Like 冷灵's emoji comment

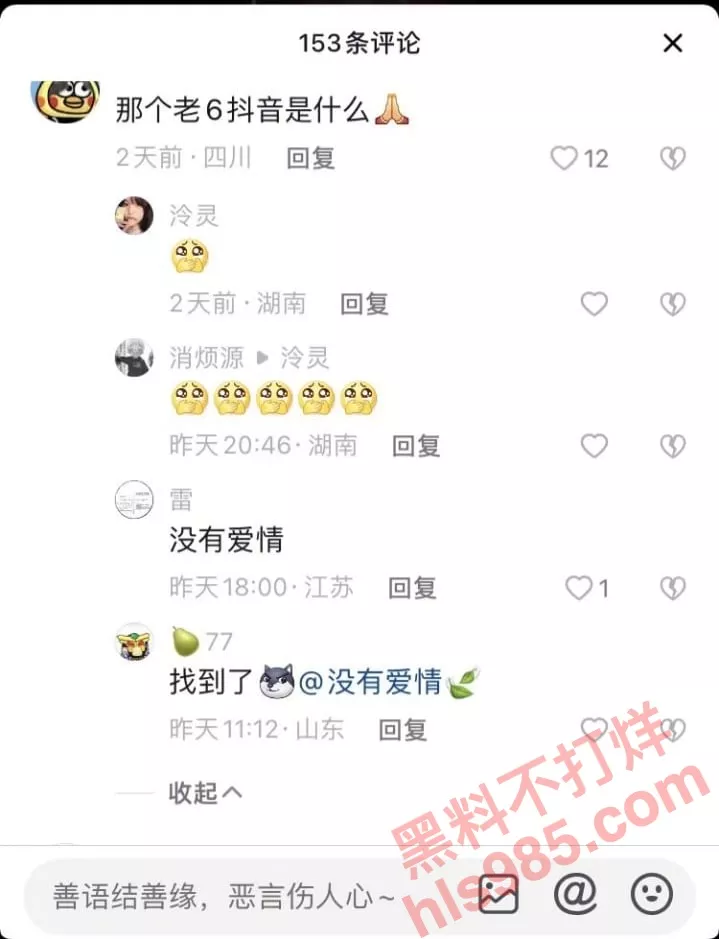pos(594,304)
